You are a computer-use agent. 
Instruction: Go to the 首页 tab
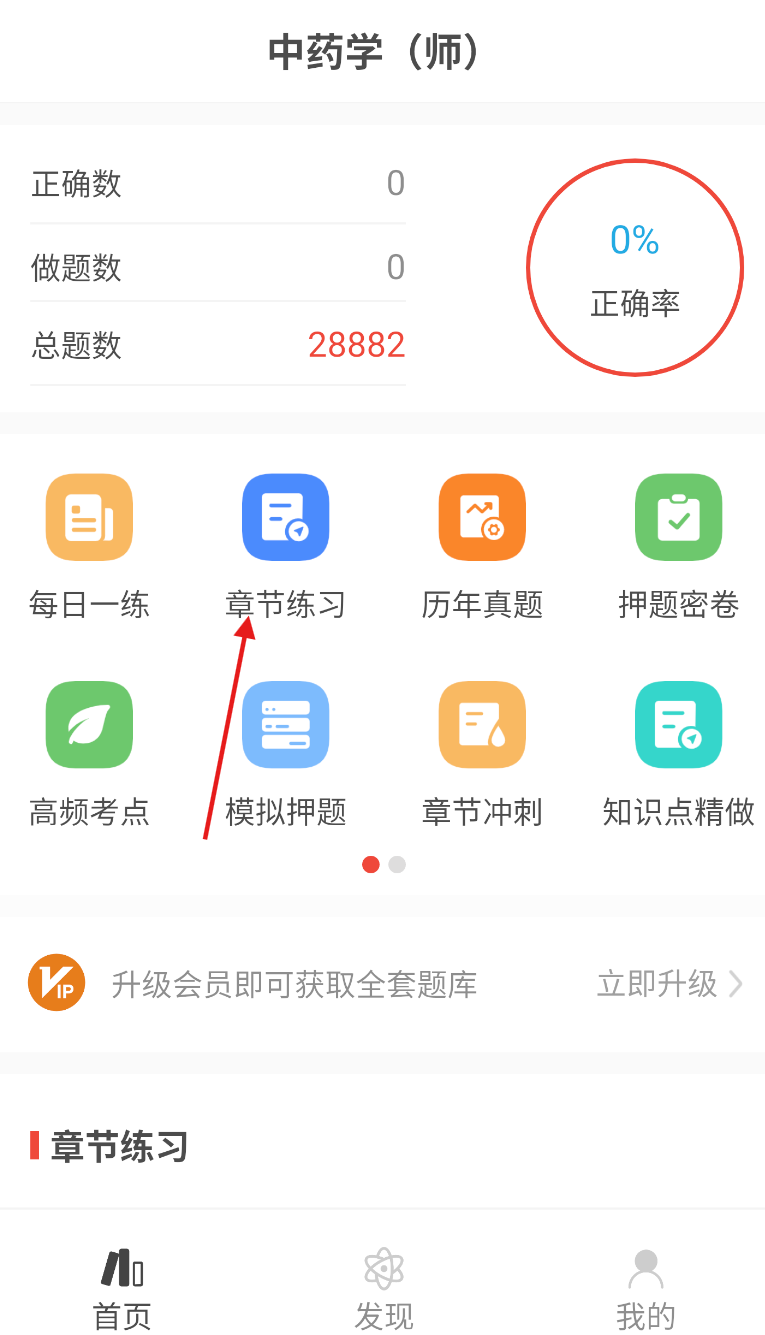[x=122, y=1289]
